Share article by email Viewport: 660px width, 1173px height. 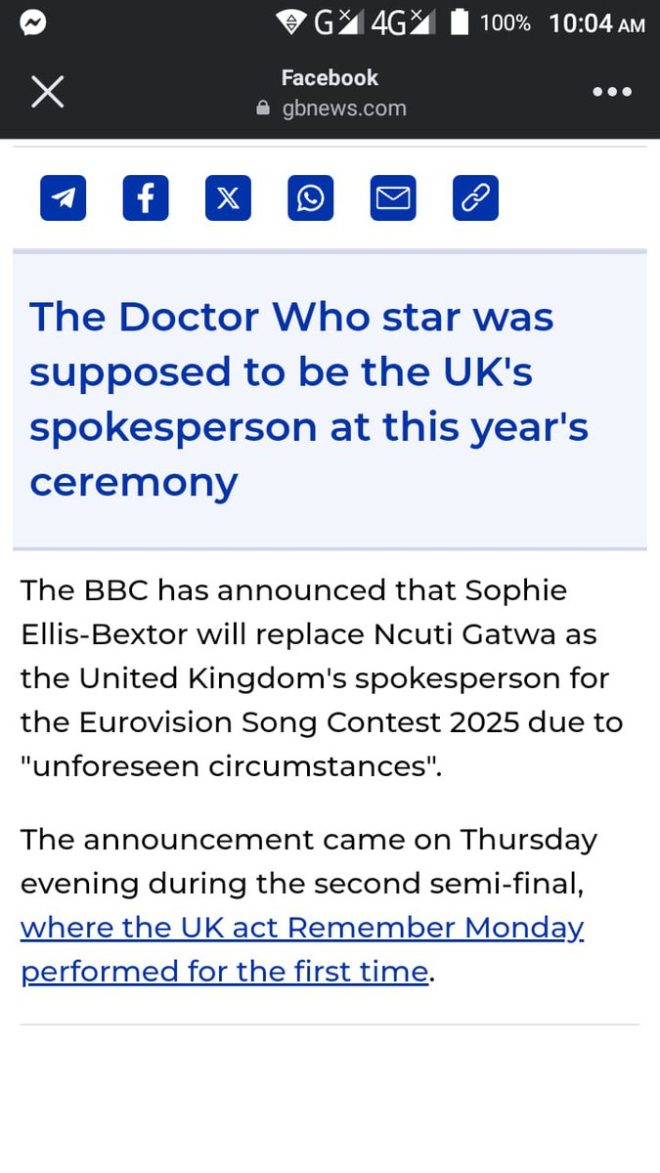tap(393, 198)
